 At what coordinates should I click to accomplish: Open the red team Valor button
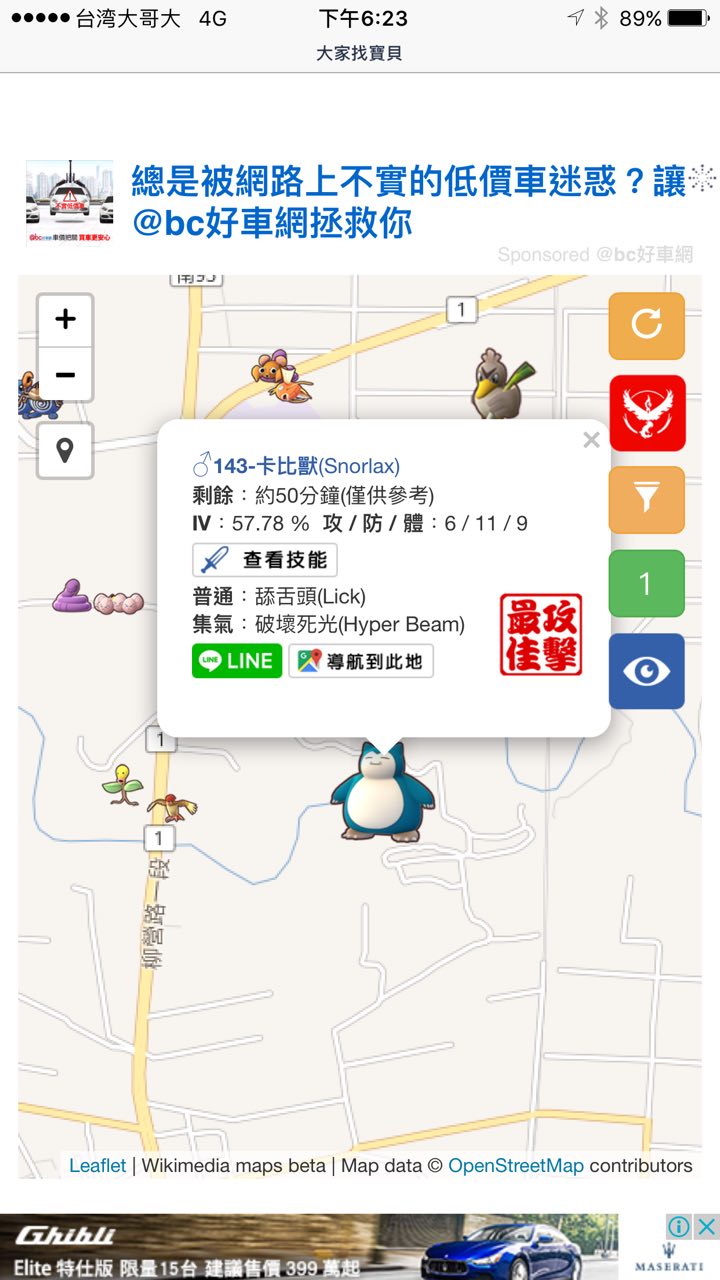click(647, 413)
